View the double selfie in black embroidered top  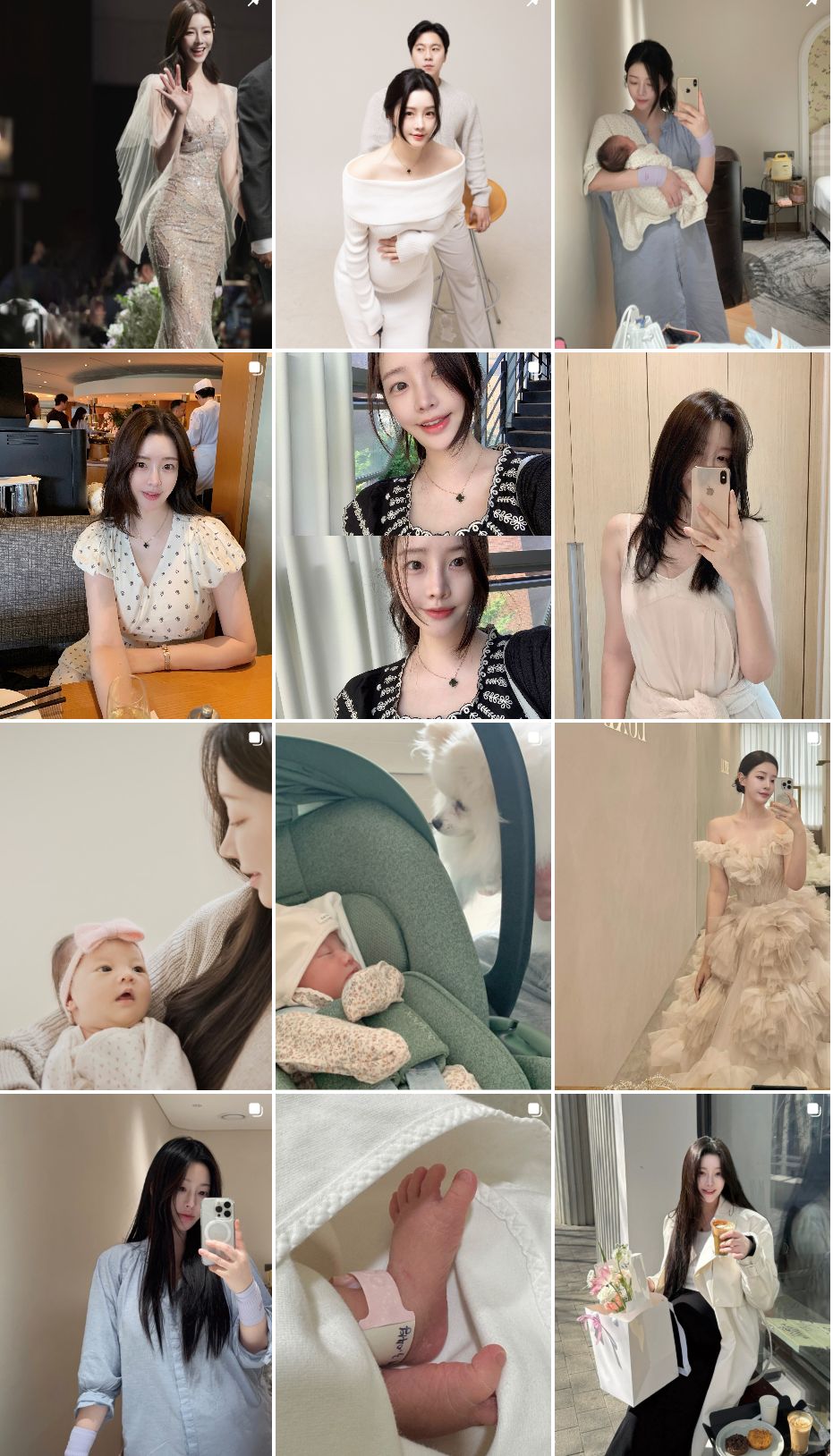tap(413, 536)
